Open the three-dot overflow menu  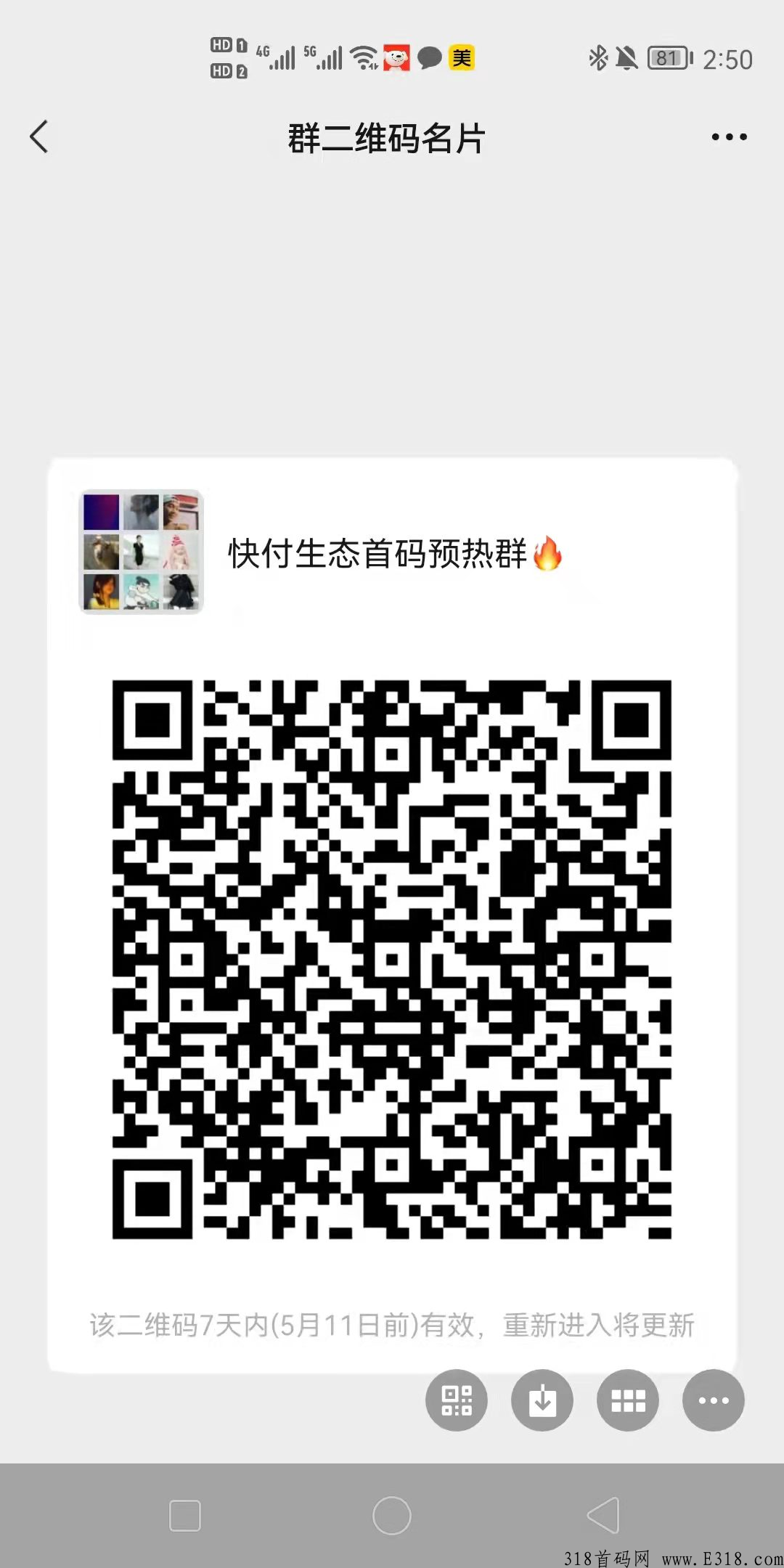click(729, 136)
